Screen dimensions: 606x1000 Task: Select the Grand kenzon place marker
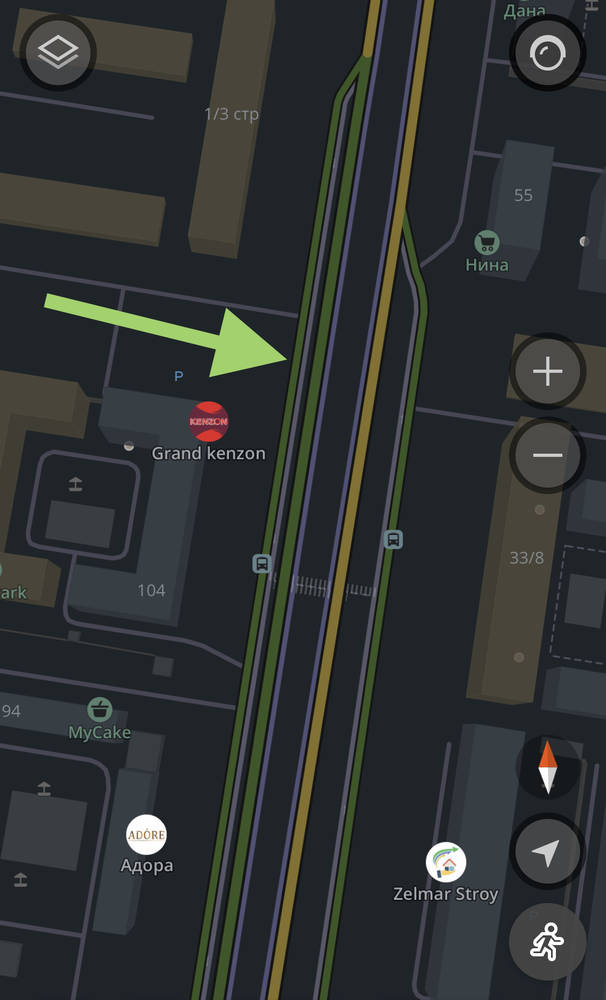pyautogui.click(x=209, y=422)
